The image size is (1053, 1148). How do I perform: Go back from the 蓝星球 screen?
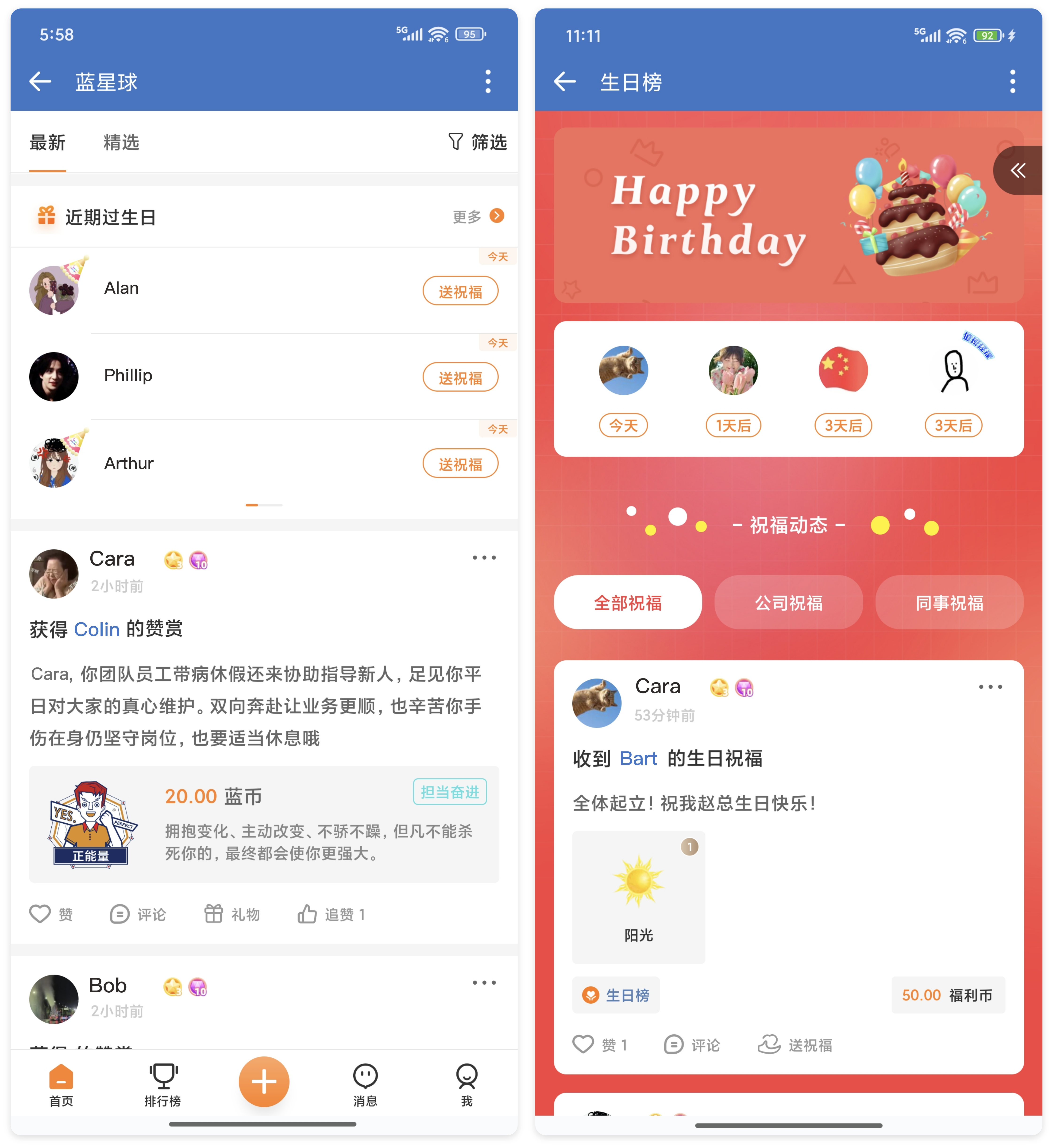40,81
